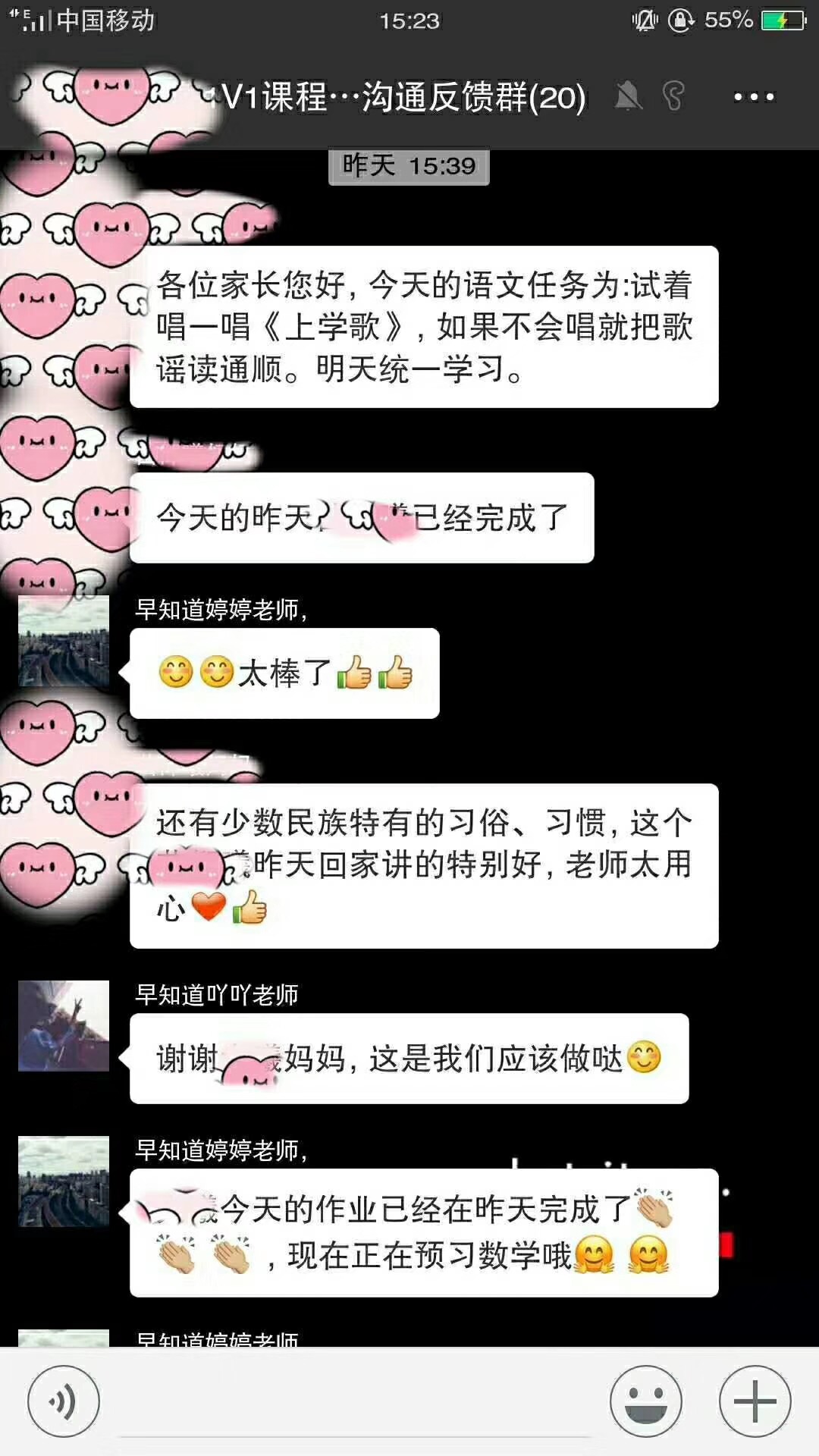Switch to voice message input
819x1456 pixels.
click(63, 1401)
